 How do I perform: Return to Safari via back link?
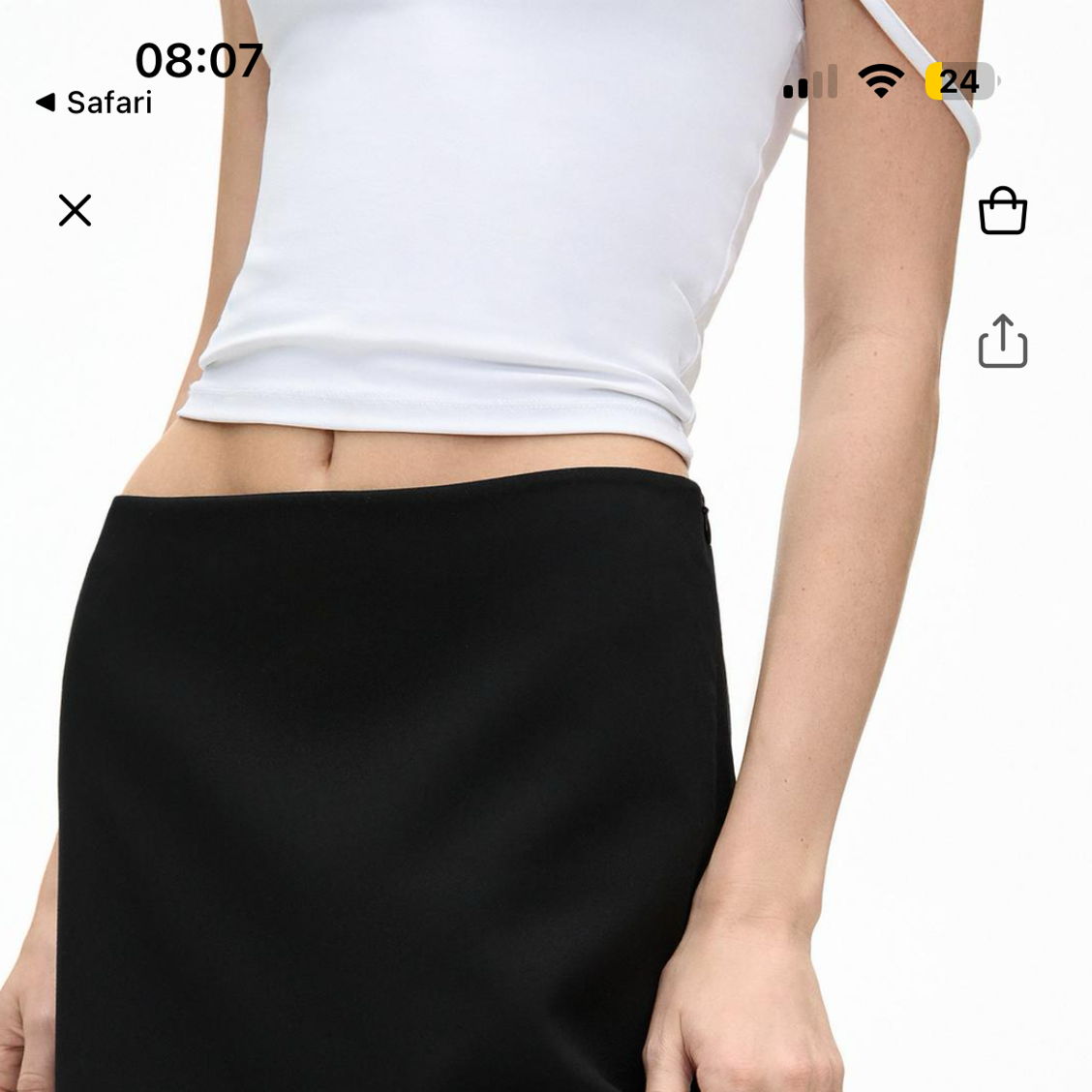[x=94, y=103]
